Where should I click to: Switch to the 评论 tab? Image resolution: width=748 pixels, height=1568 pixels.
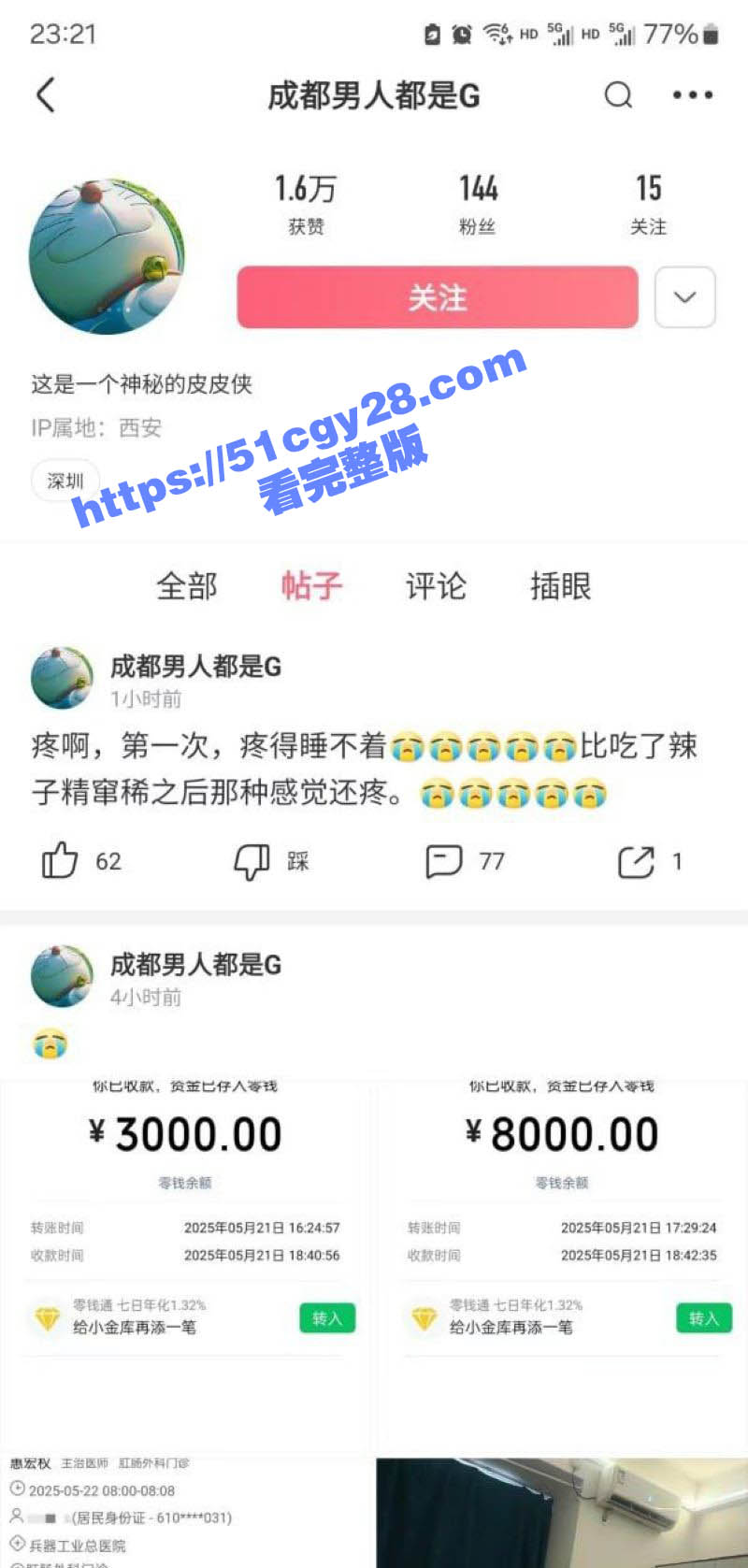[436, 586]
